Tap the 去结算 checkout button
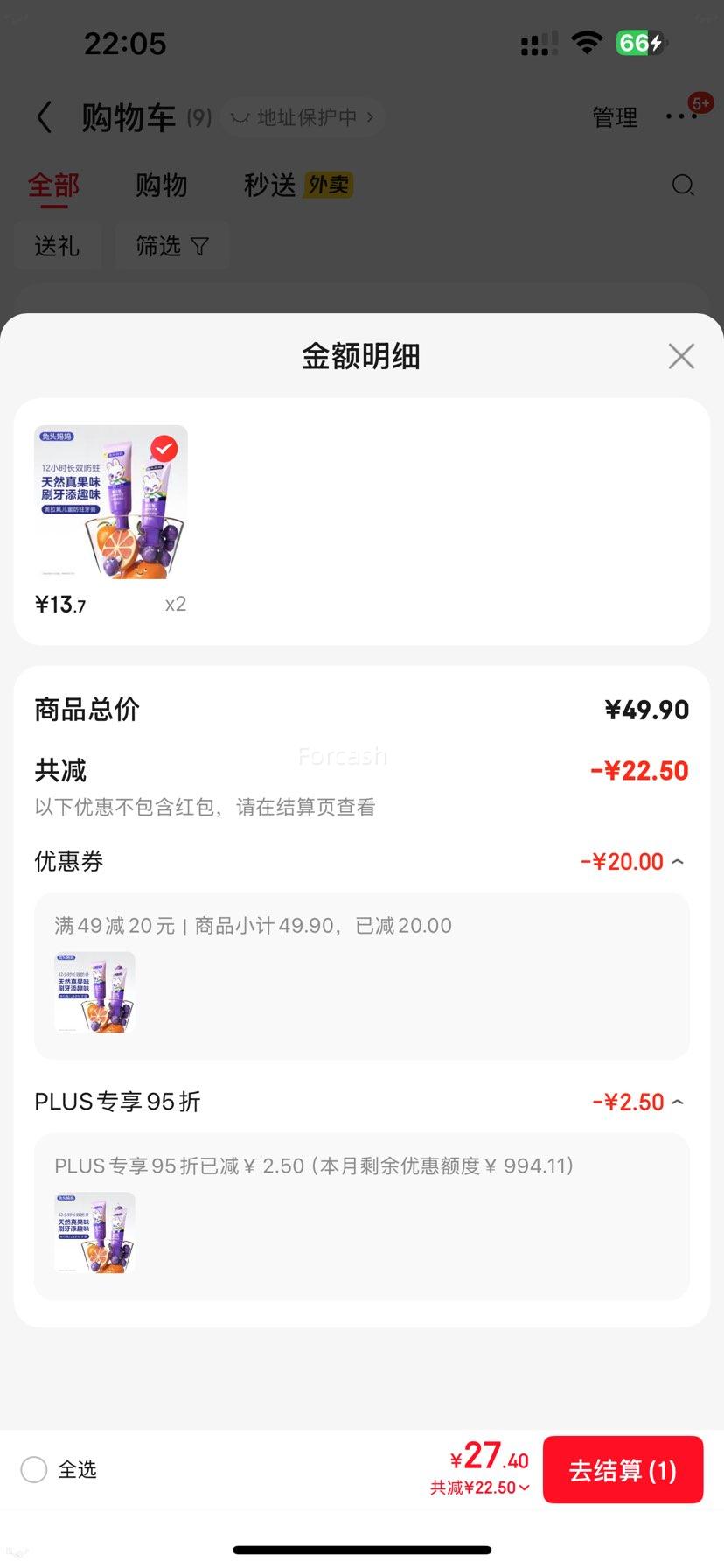 [623, 1470]
